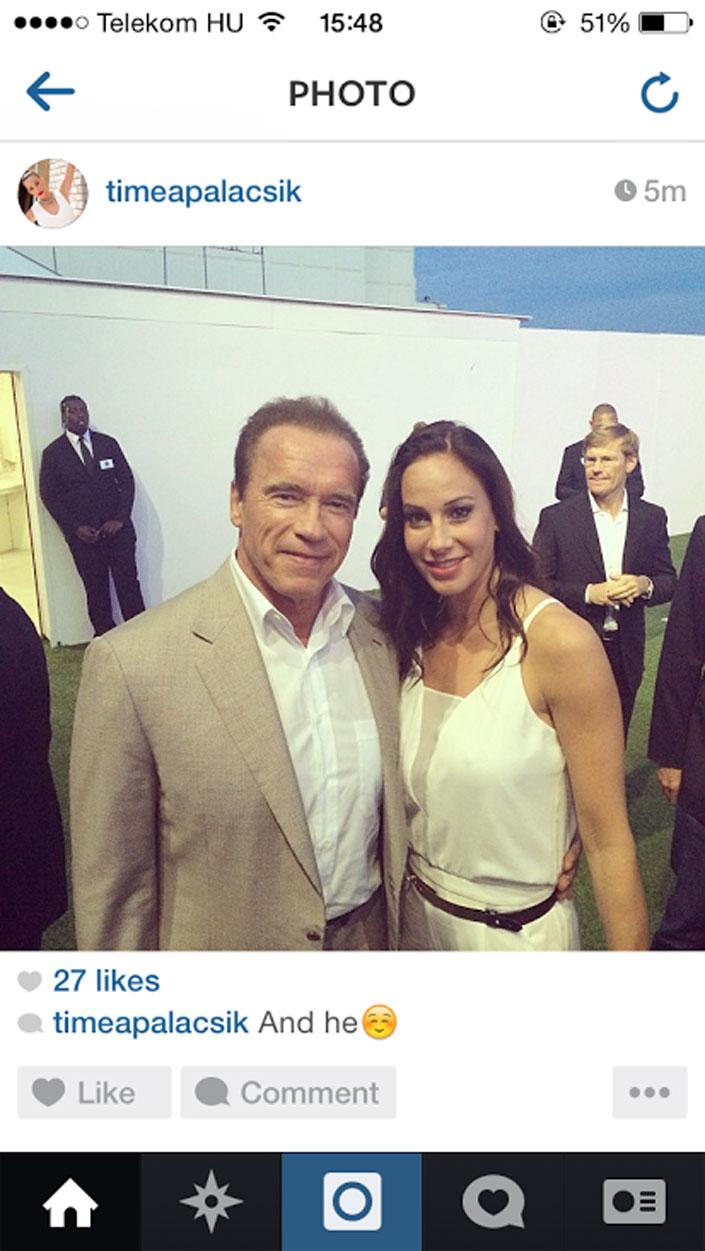705x1251 pixels.
Task: Open the profile tab
Action: (x=634, y=1202)
